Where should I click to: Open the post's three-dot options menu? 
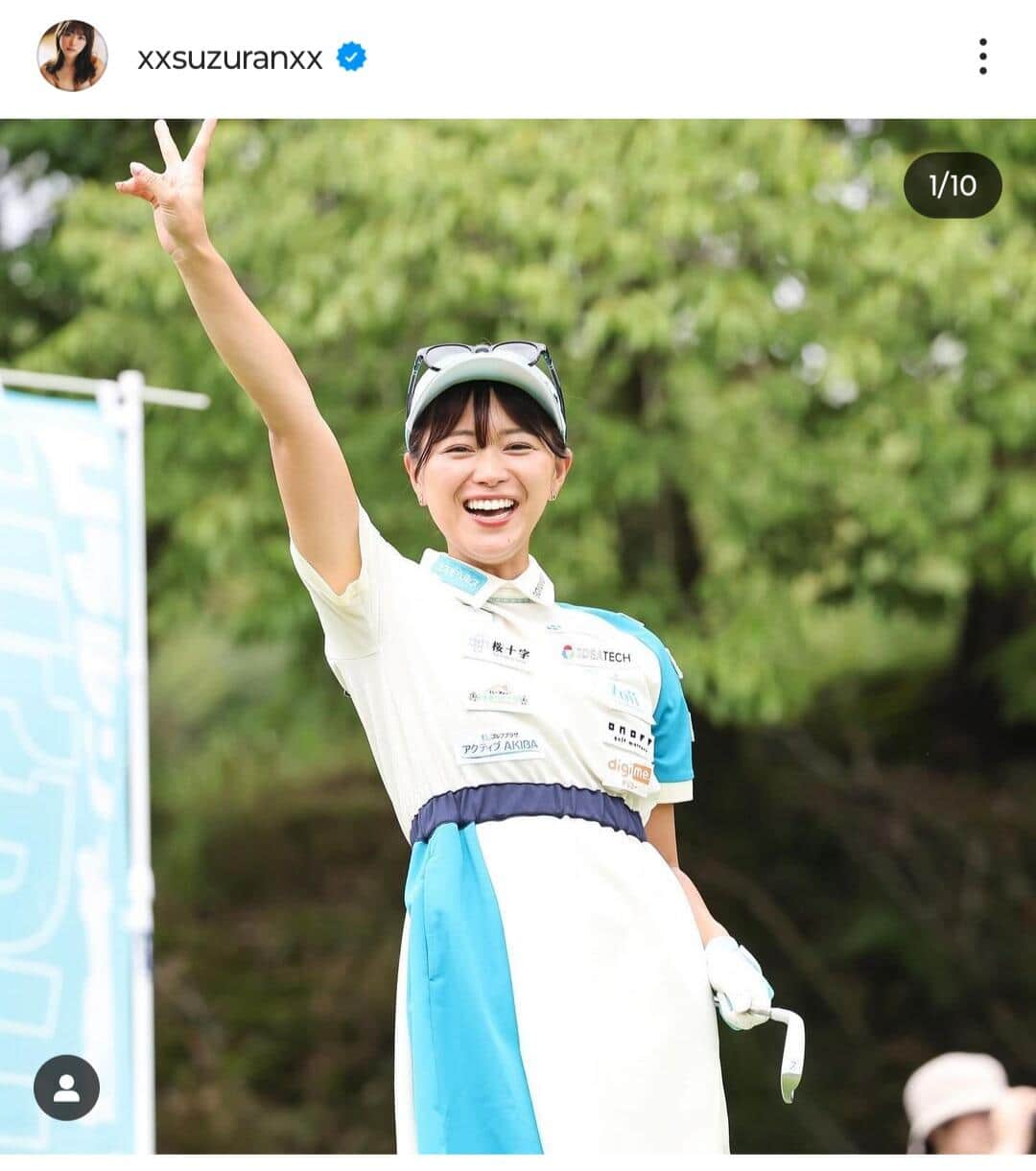982,57
